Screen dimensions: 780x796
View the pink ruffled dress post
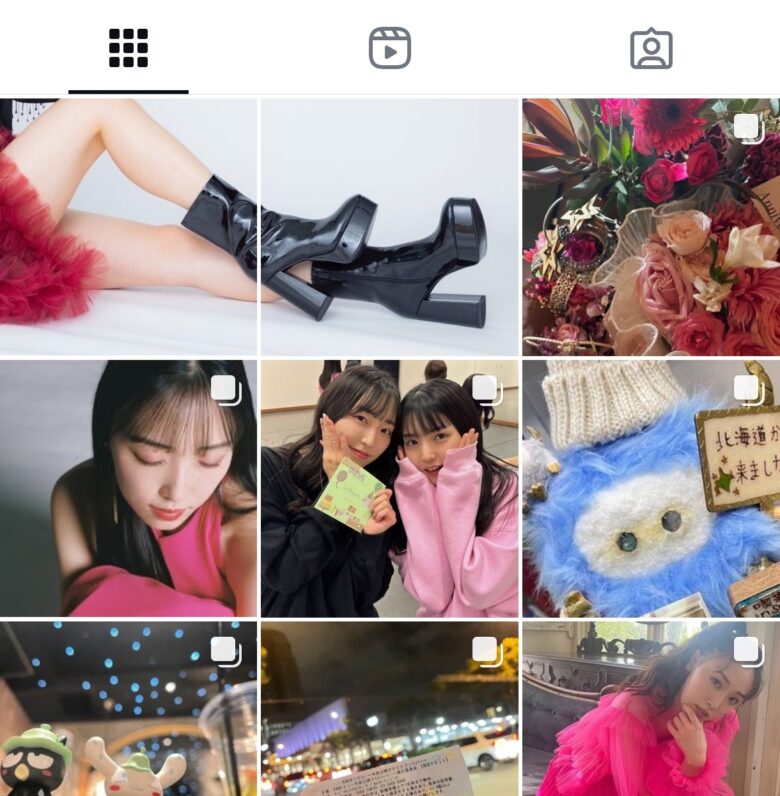tap(651, 709)
